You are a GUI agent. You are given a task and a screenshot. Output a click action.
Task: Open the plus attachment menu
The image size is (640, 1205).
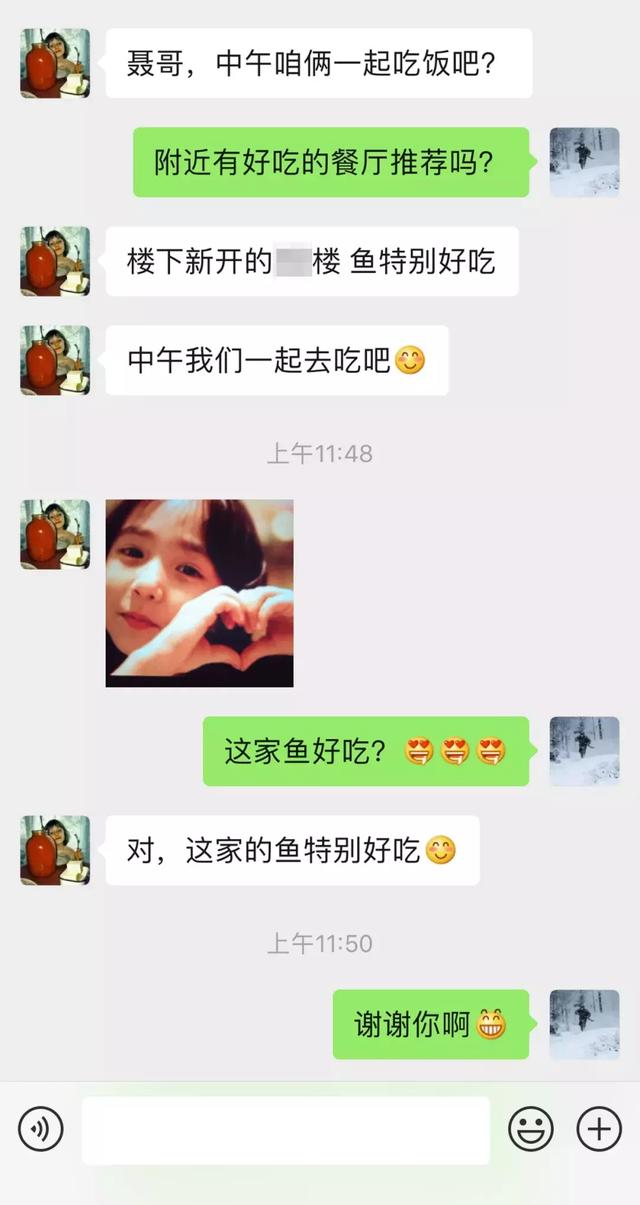coord(599,1130)
